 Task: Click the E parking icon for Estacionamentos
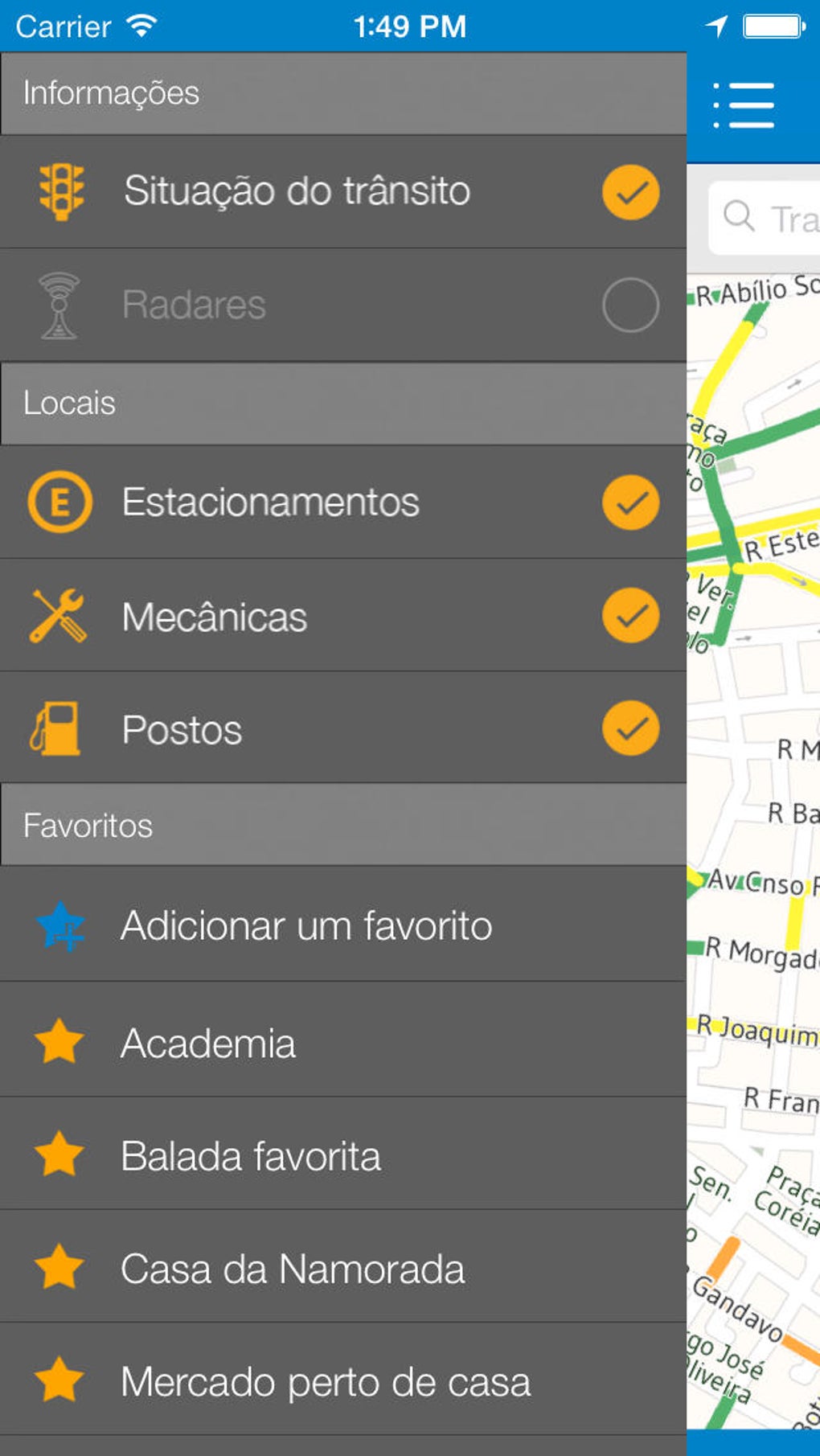pos(60,502)
